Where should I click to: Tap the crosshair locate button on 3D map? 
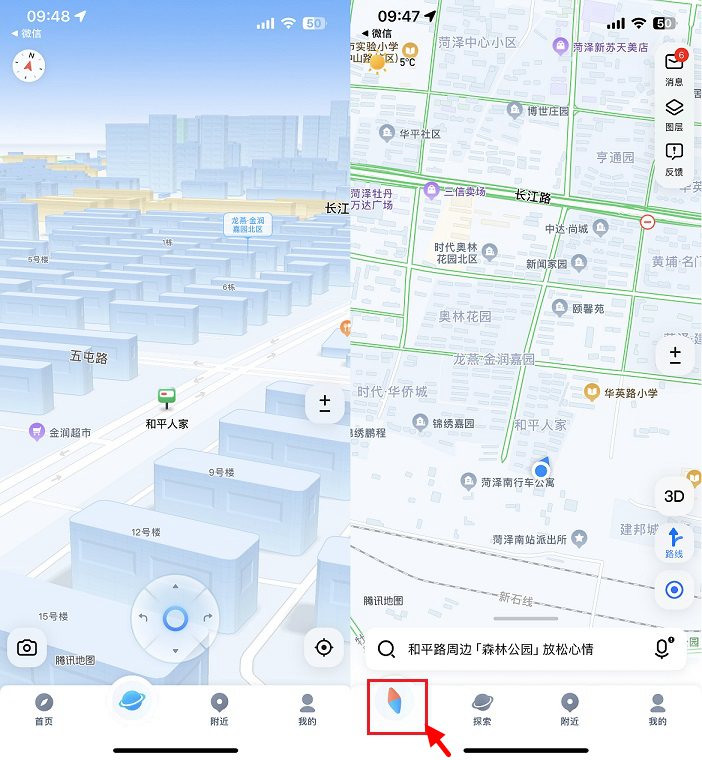(x=323, y=648)
